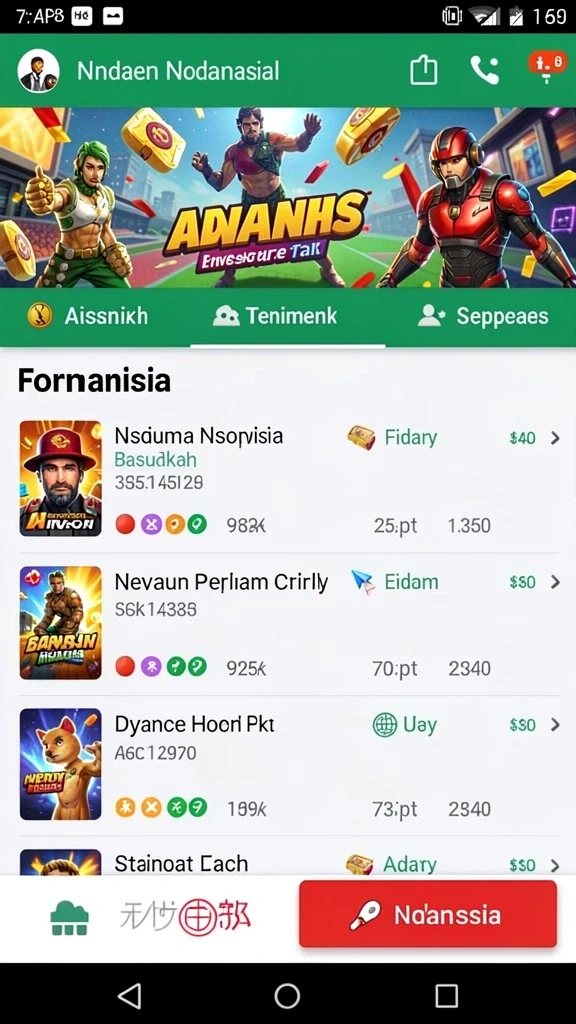Go back with the system back button

129,996
